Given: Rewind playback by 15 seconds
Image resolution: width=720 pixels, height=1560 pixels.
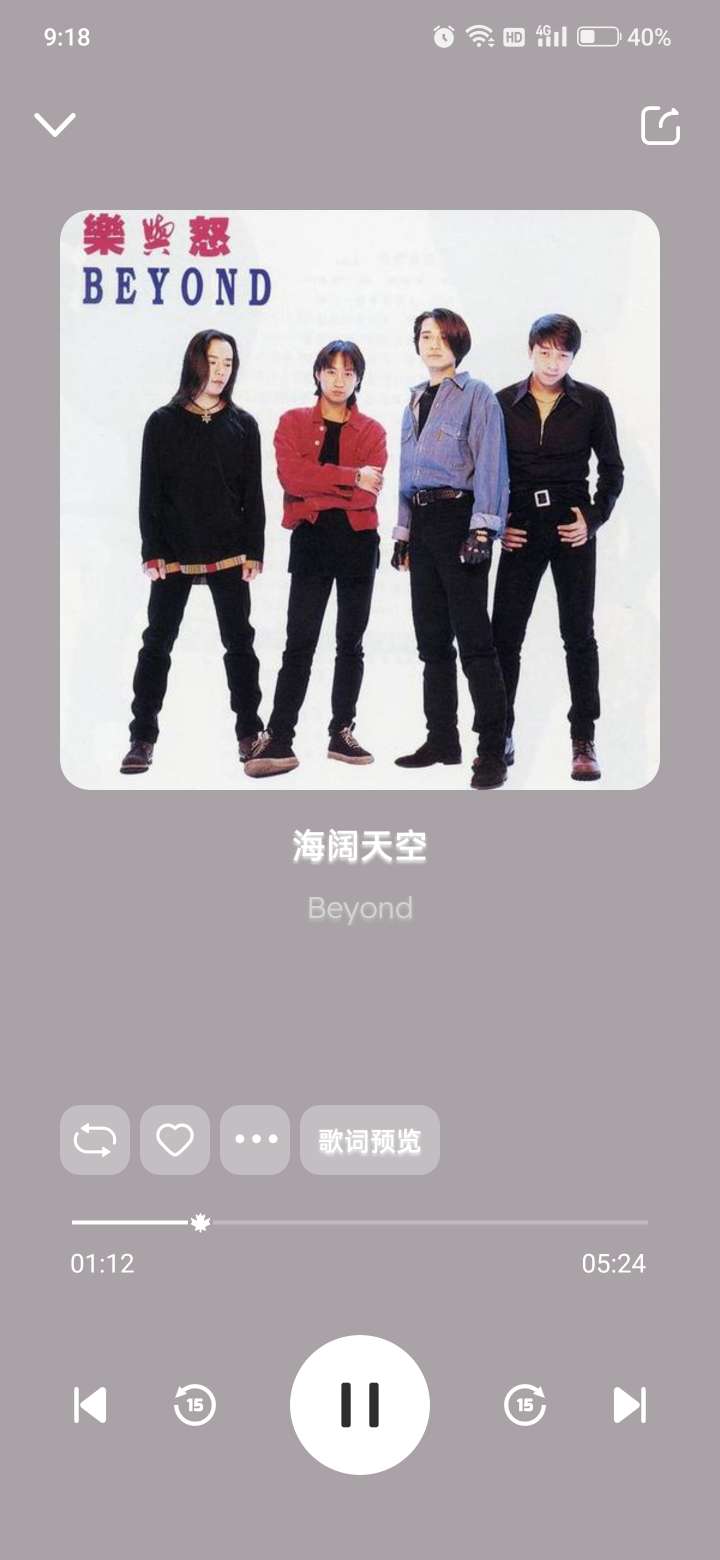Looking at the screenshot, I should point(192,1405).
